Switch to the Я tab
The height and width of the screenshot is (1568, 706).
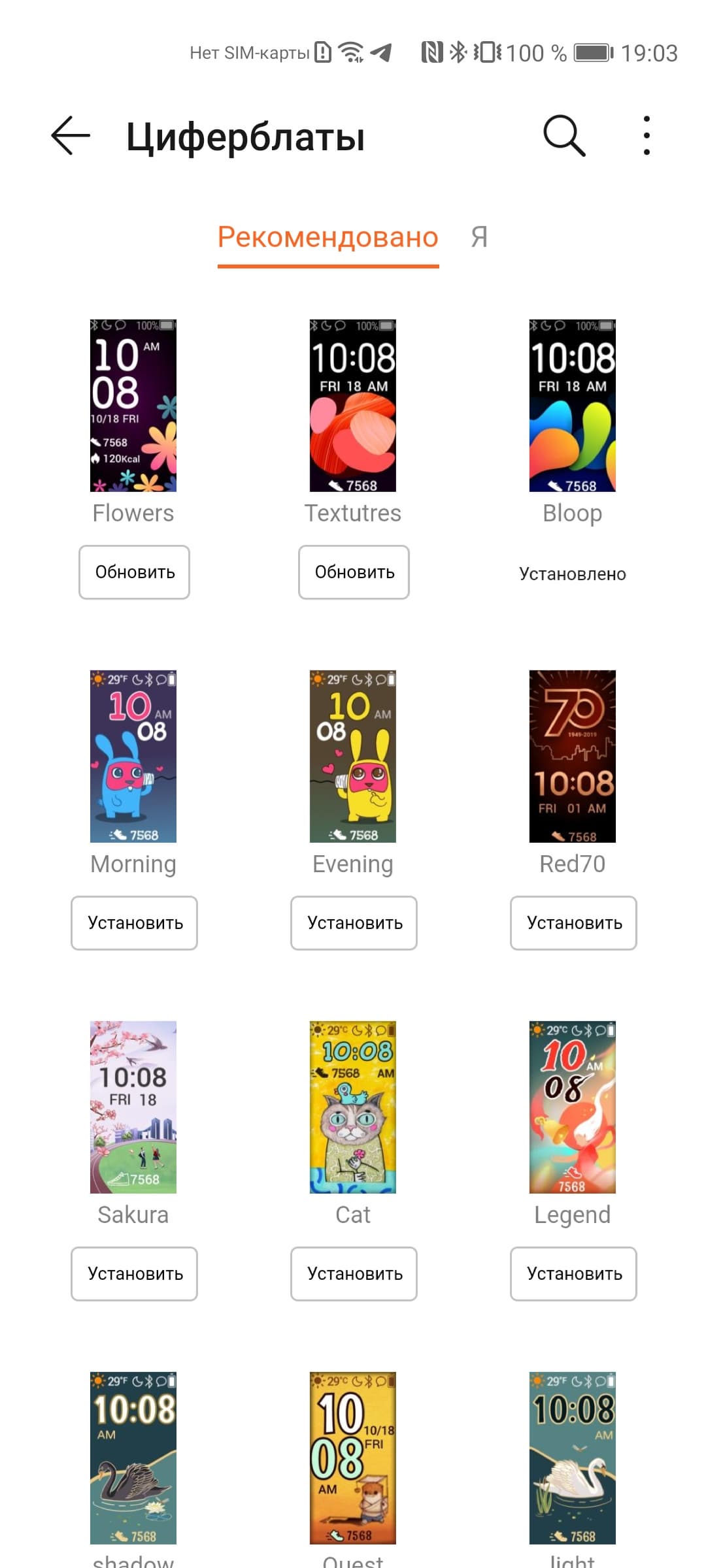pyautogui.click(x=479, y=237)
